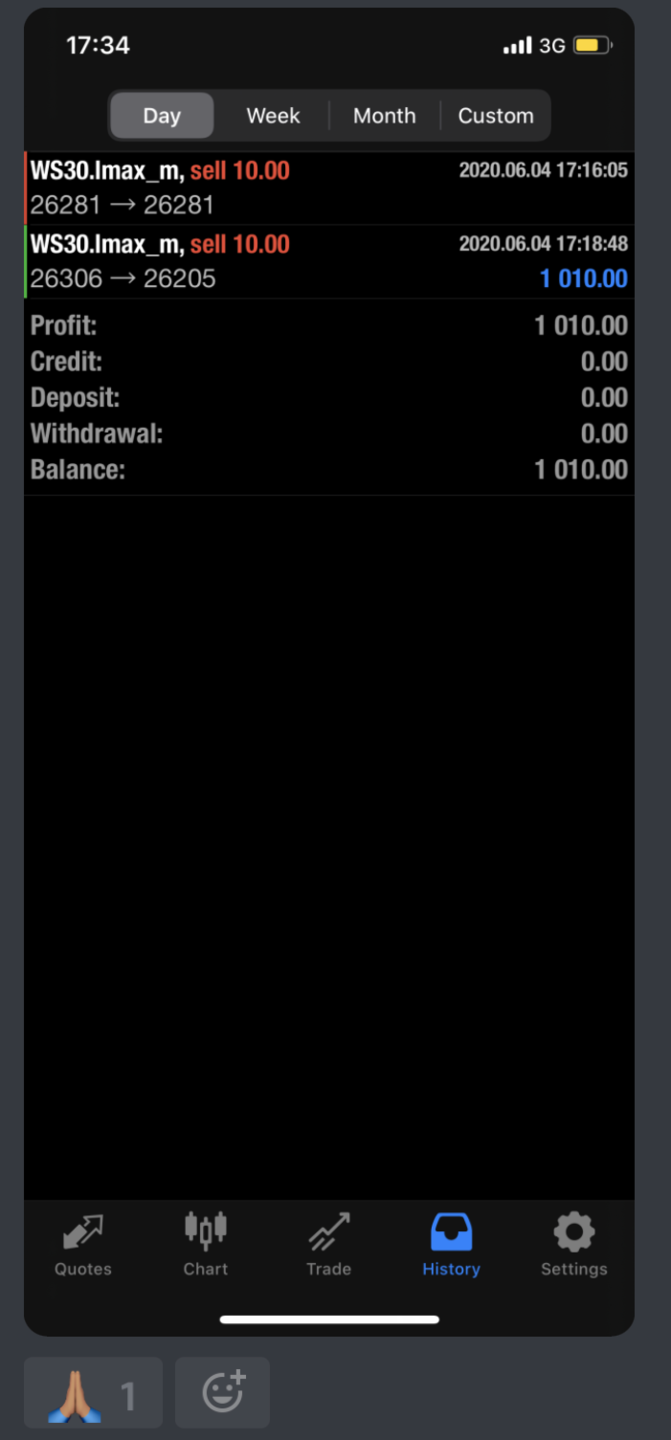Open the sell trade closed at 17:16:05
Viewport: 671px width, 1440px height.
(x=329, y=188)
